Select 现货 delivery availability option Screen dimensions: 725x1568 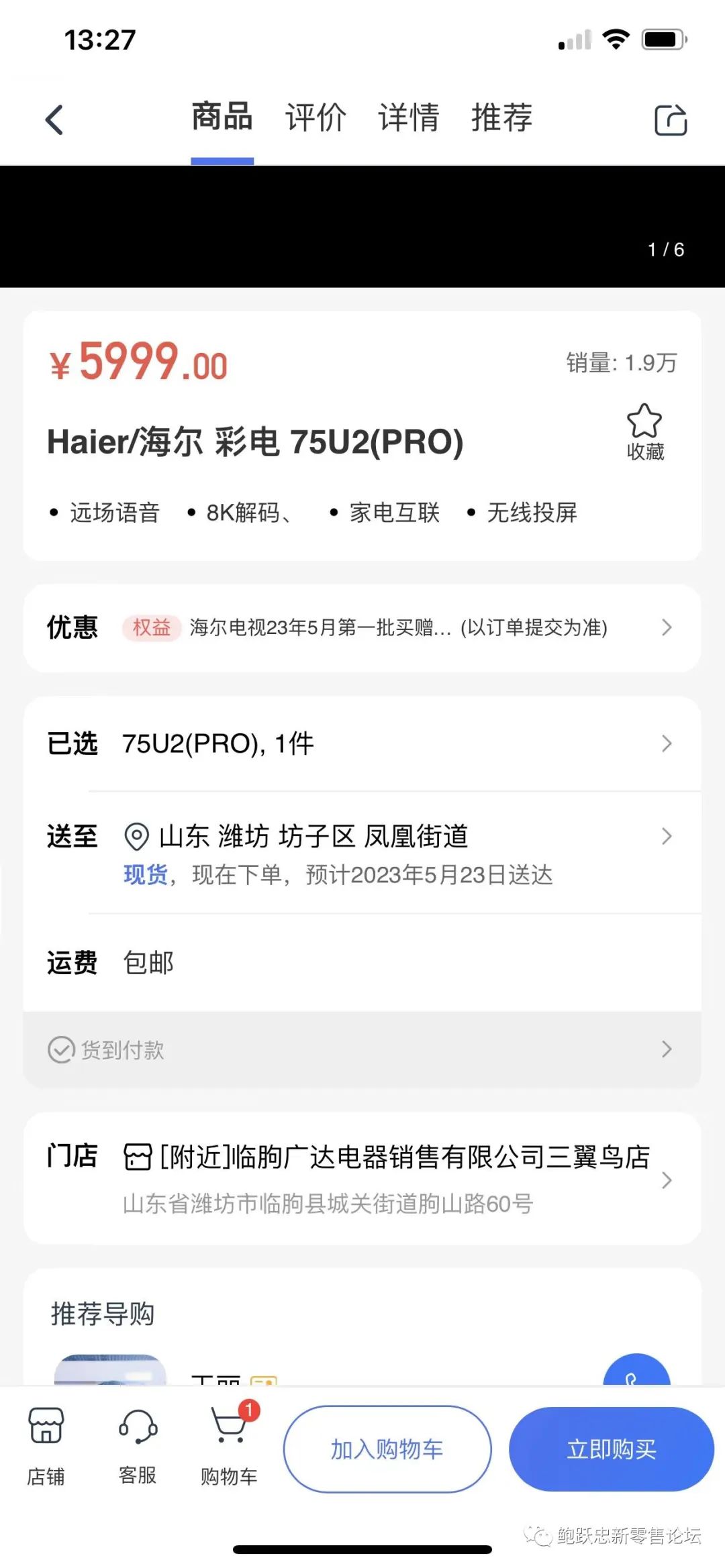(144, 876)
